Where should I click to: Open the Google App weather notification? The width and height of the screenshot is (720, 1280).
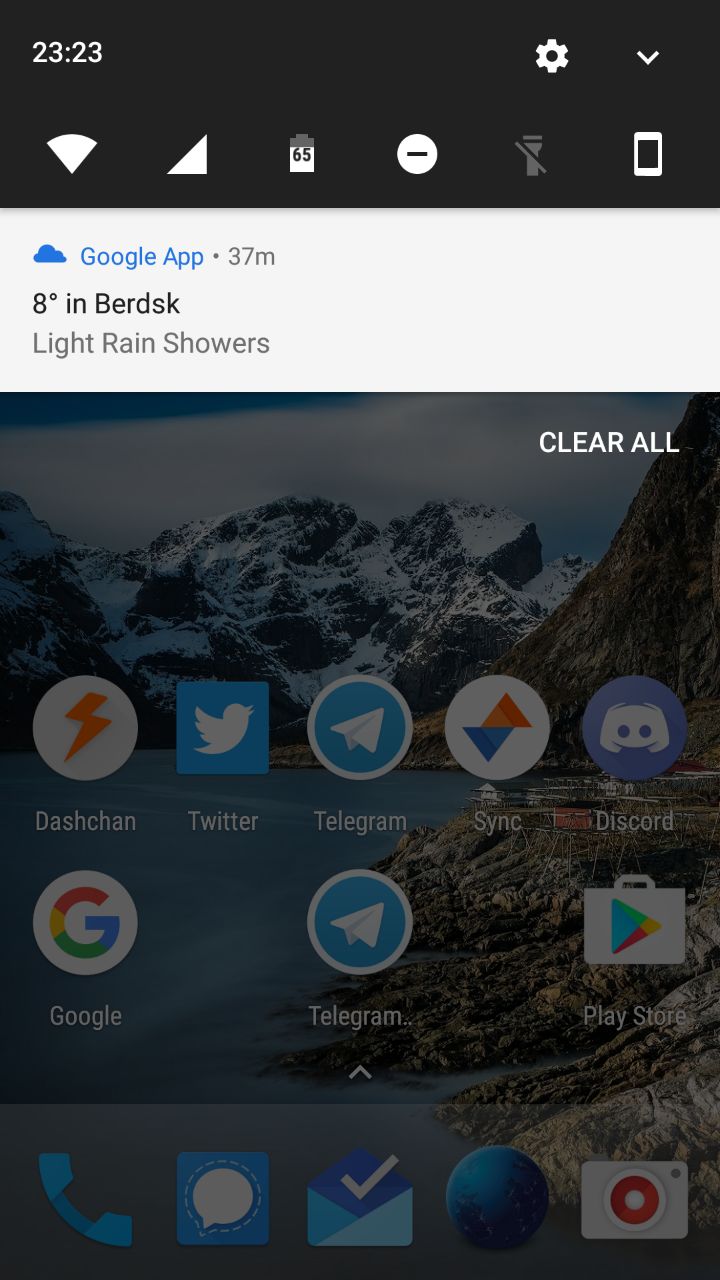tap(360, 300)
